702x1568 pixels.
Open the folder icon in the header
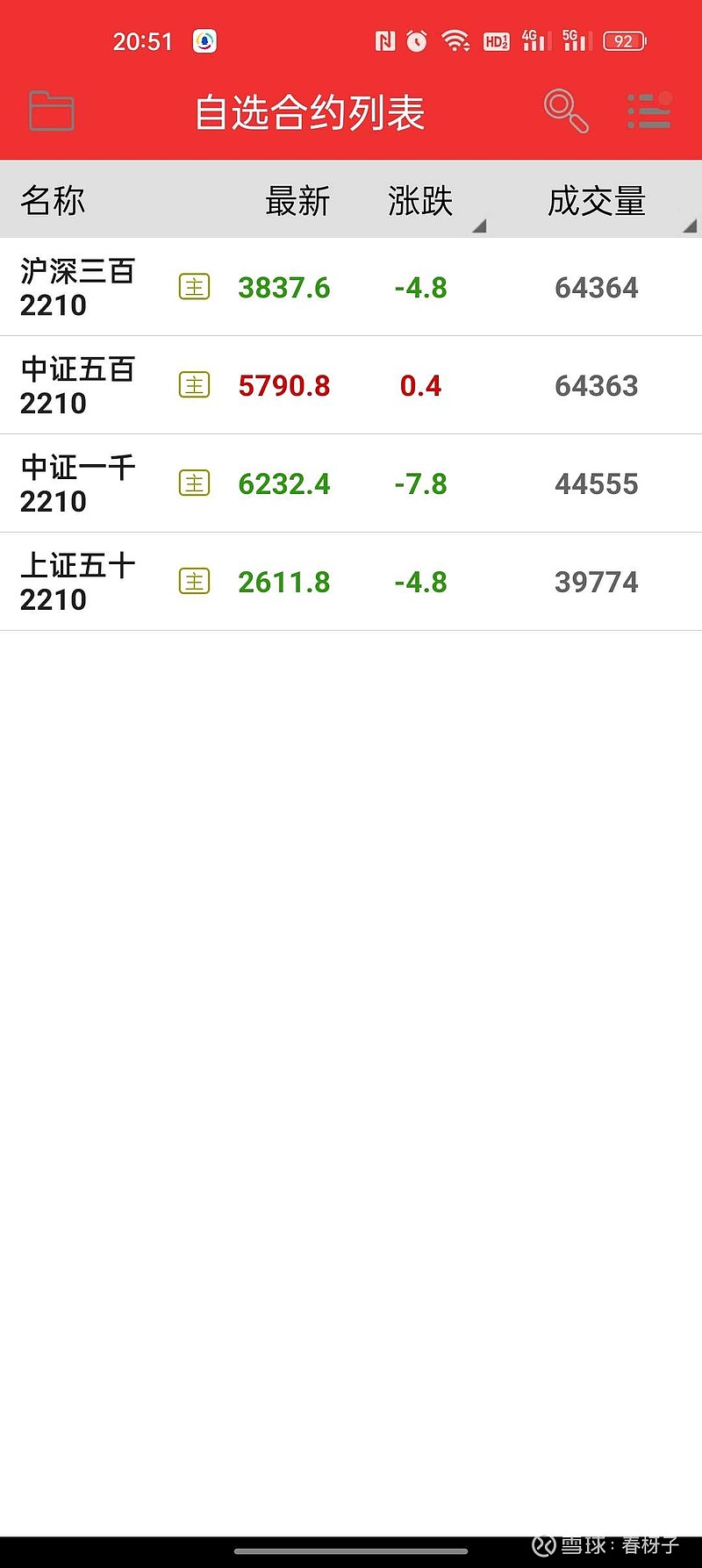[x=51, y=111]
